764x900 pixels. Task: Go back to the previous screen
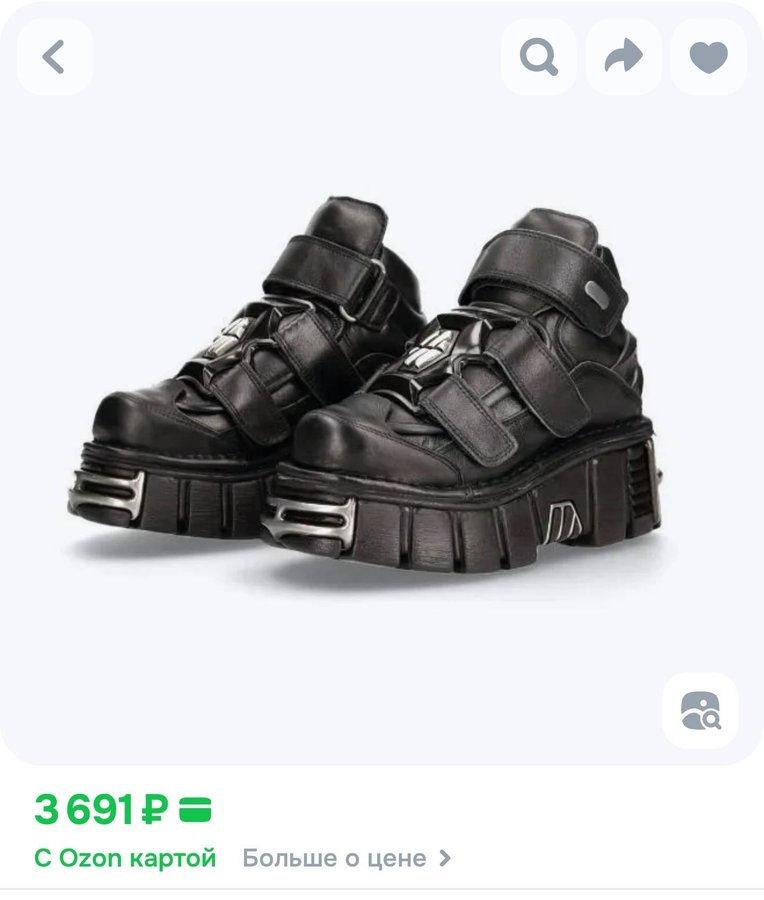55,57
